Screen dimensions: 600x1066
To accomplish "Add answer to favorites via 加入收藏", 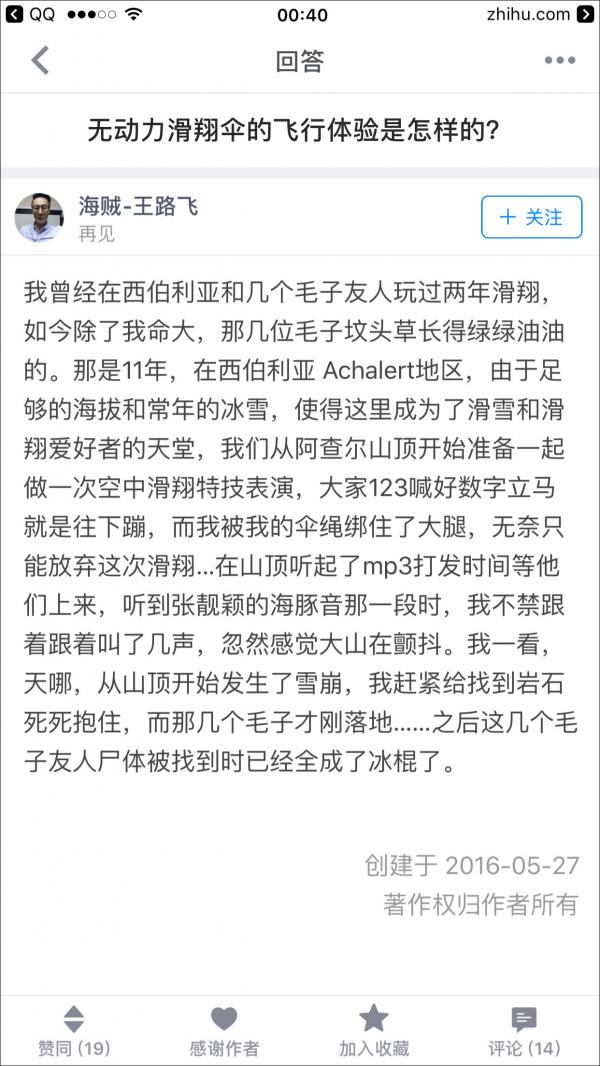I will tap(374, 1031).
